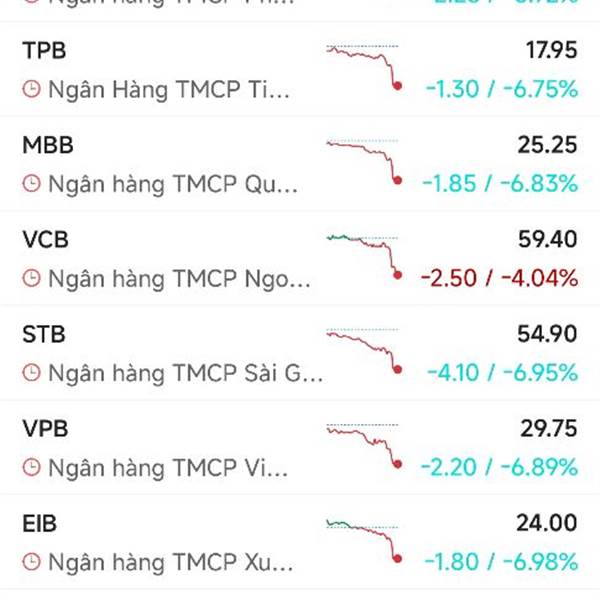The width and height of the screenshot is (600, 600).
Task: Tap the EIB stock row
Action: [x=300, y=541]
